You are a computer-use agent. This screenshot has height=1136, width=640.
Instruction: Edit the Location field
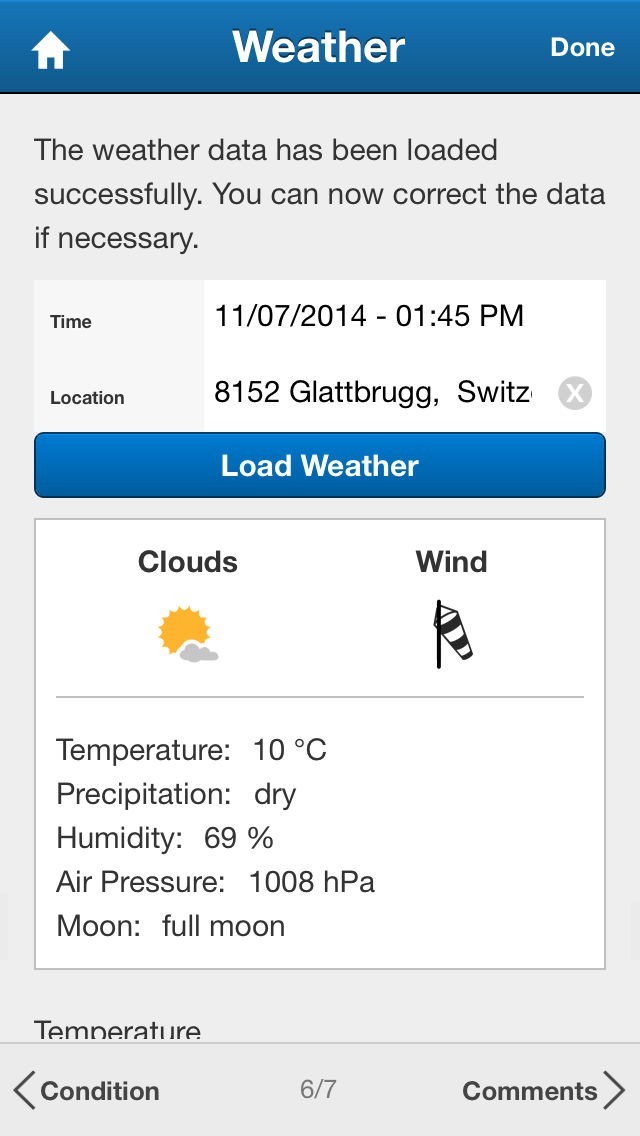coord(375,393)
